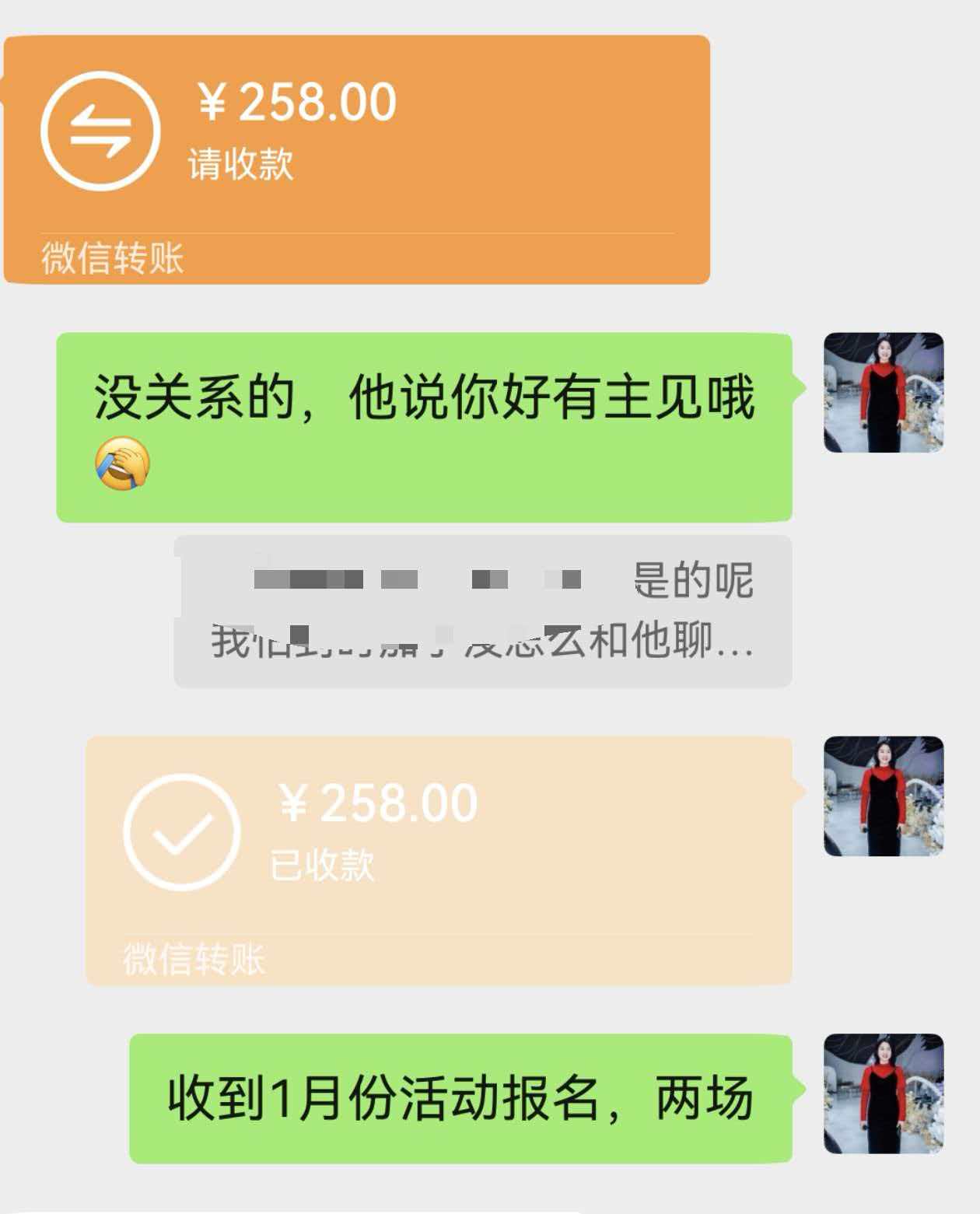Tap the avatar beside the 收到1月份活动报名 message

click(x=883, y=1093)
